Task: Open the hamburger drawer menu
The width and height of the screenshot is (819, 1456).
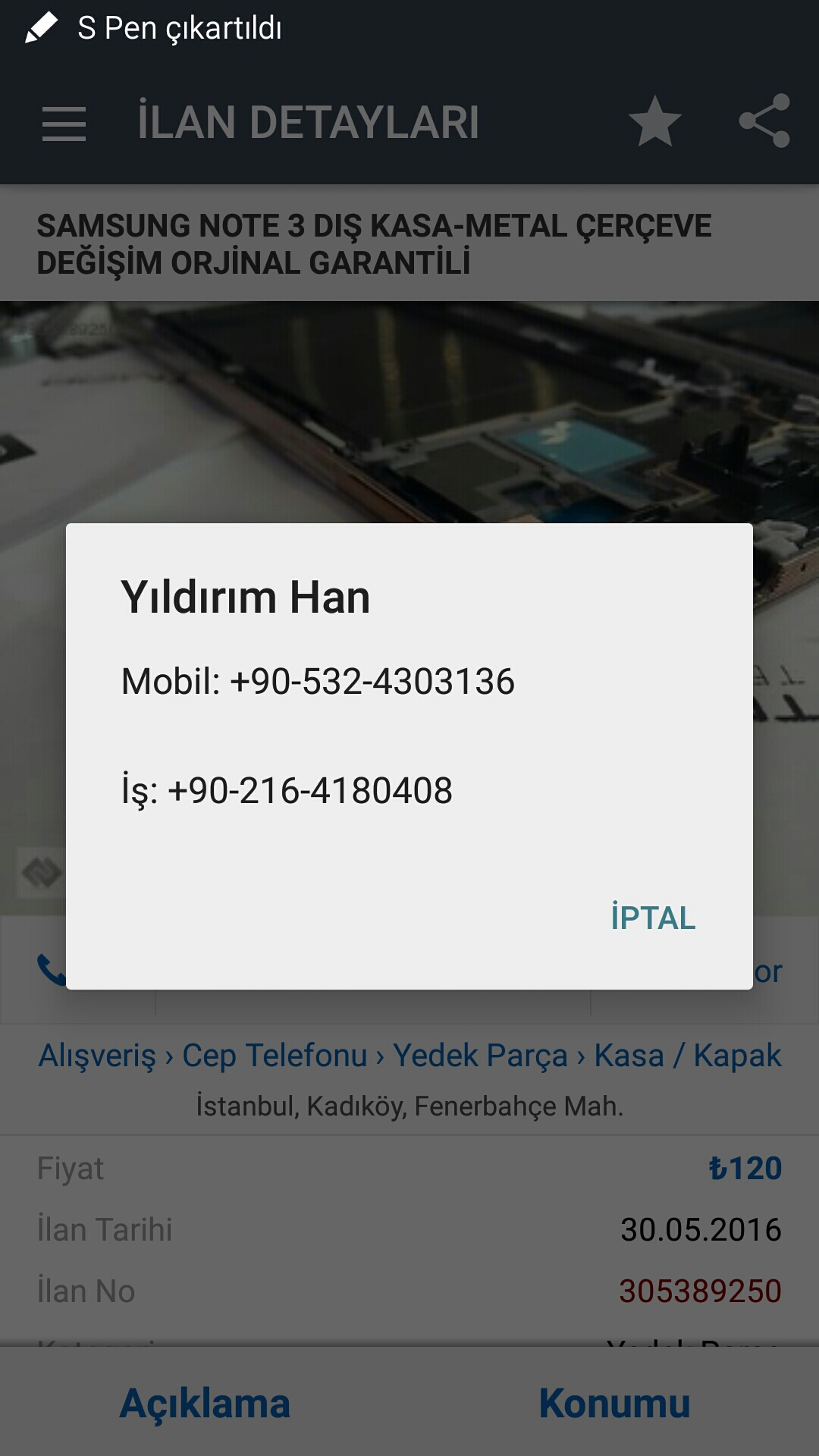Action: tap(64, 123)
